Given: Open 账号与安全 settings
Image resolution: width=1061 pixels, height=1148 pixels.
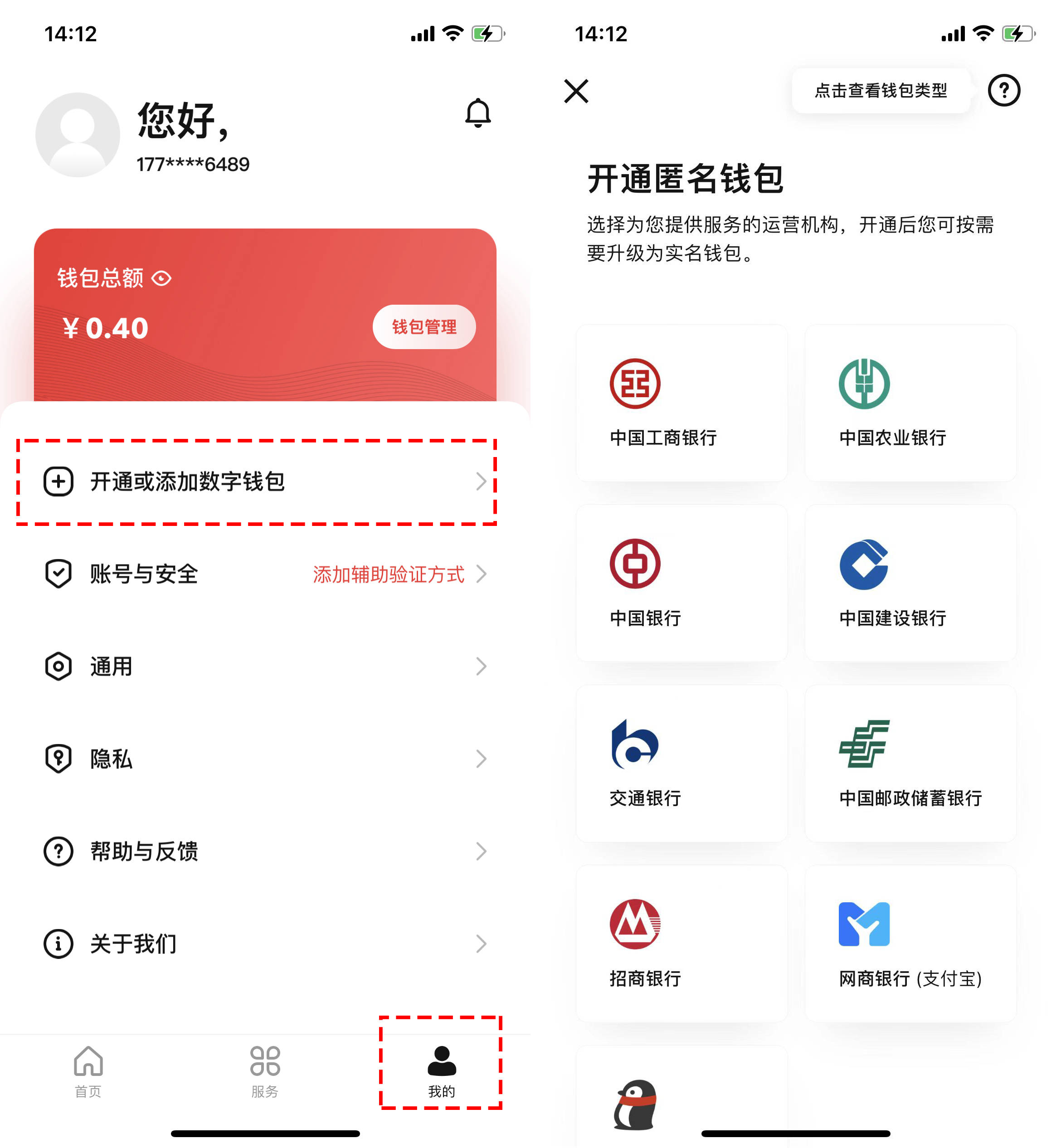Looking at the screenshot, I should click(x=264, y=574).
